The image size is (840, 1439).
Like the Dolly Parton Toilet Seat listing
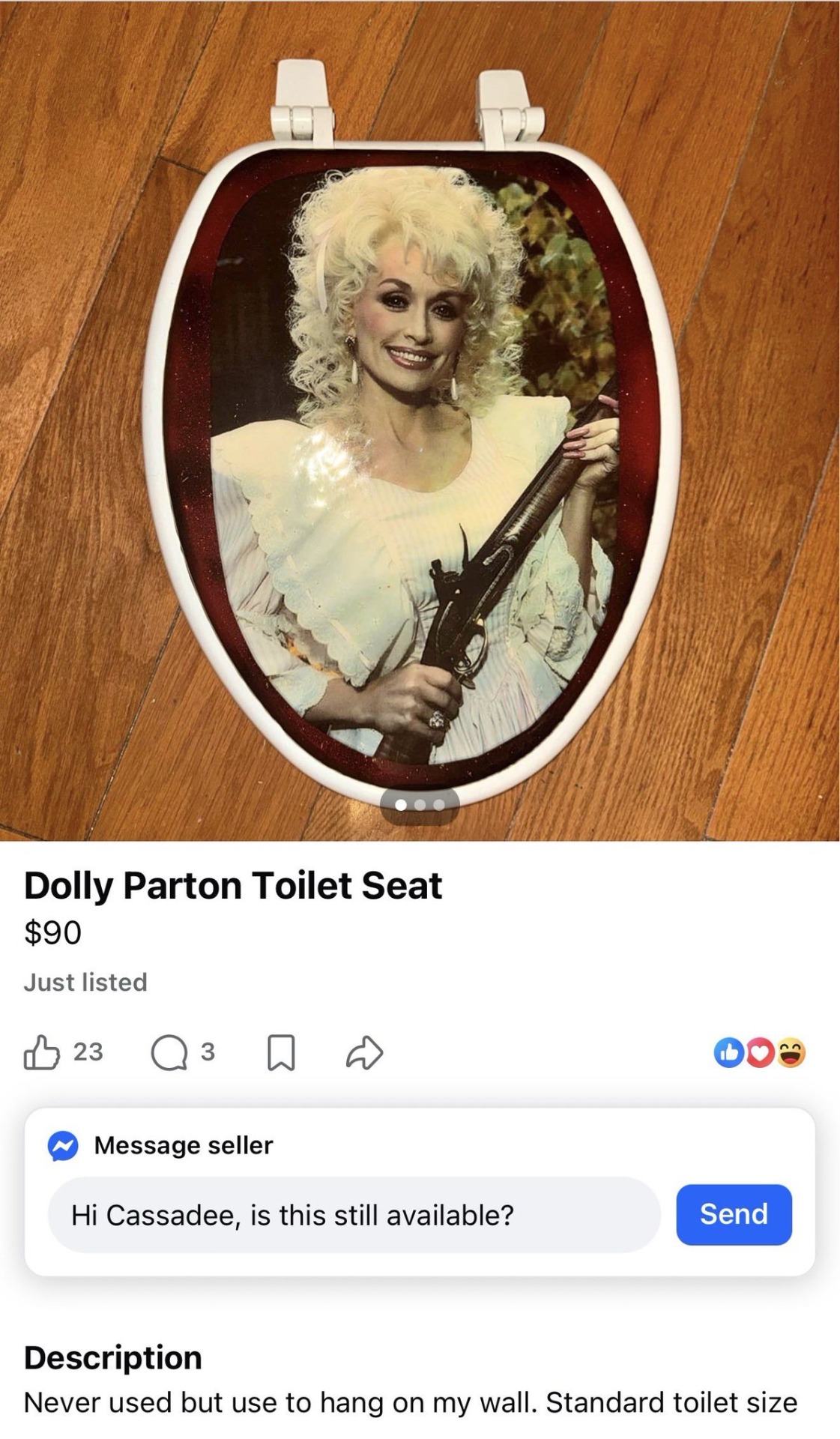(x=41, y=1052)
